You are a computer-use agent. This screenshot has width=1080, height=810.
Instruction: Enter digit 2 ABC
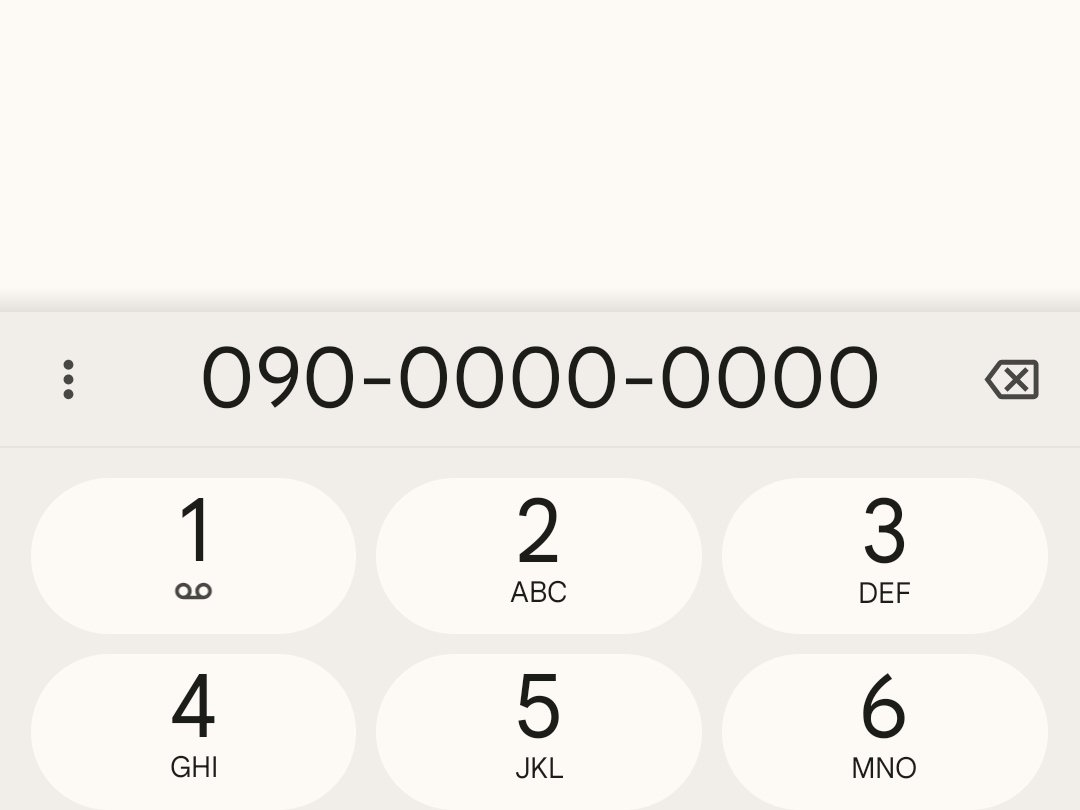(538, 555)
